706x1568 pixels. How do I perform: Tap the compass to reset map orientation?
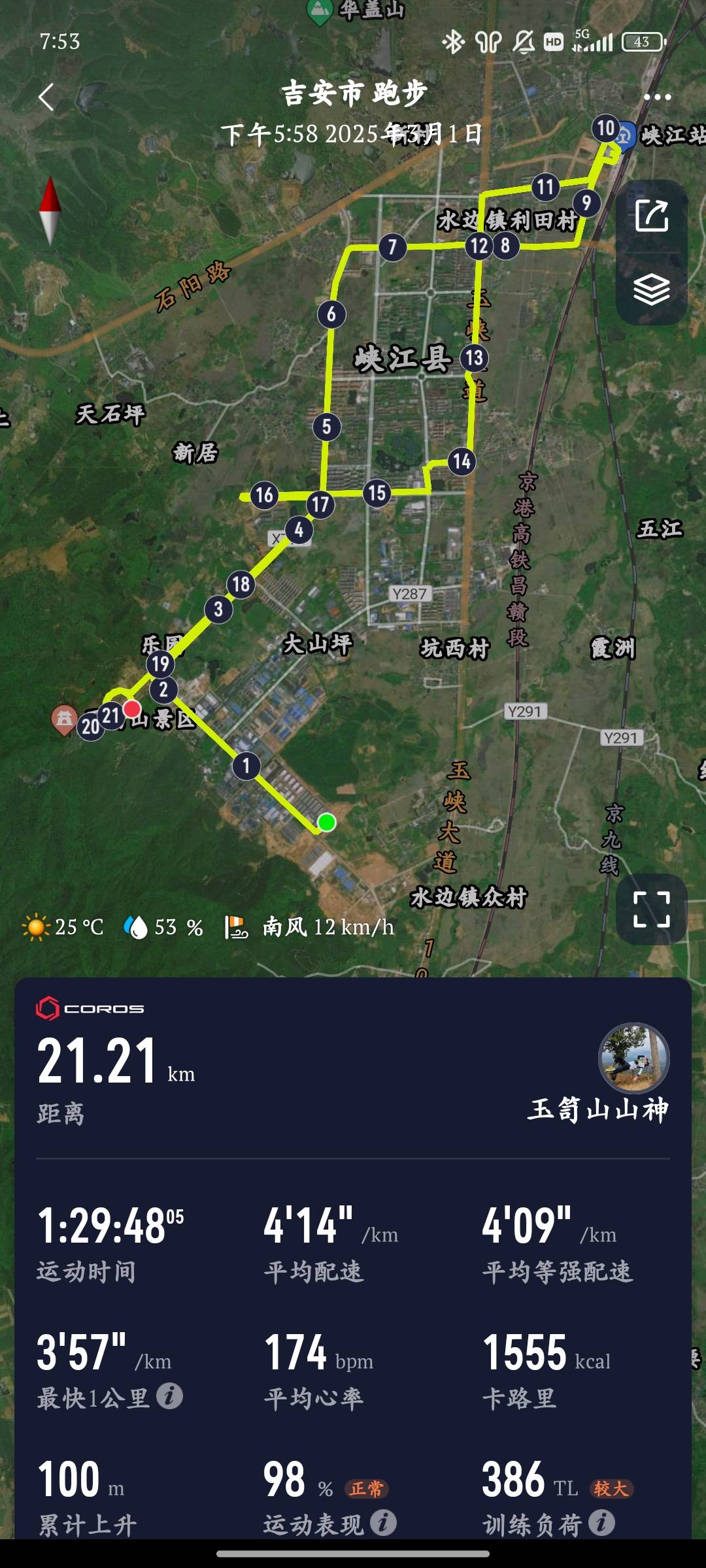tap(50, 210)
